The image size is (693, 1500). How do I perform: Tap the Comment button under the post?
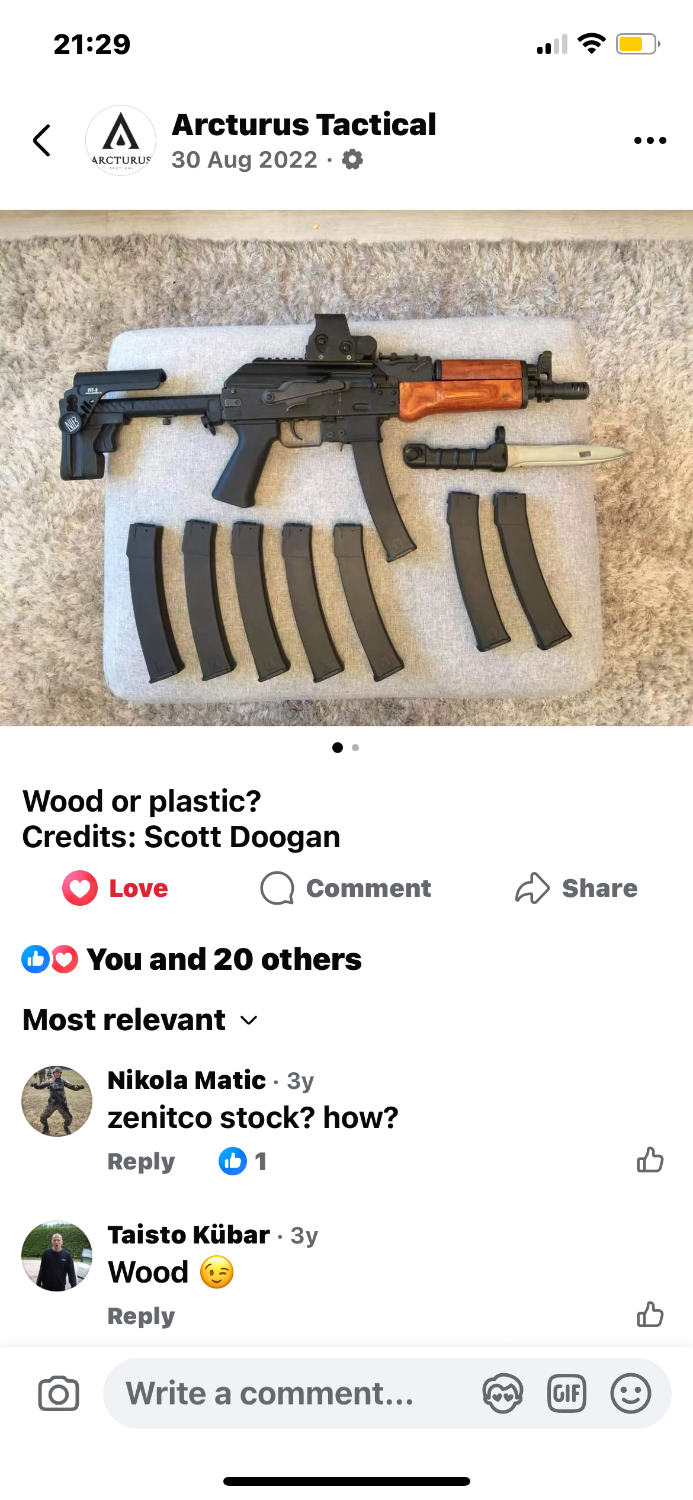point(346,888)
